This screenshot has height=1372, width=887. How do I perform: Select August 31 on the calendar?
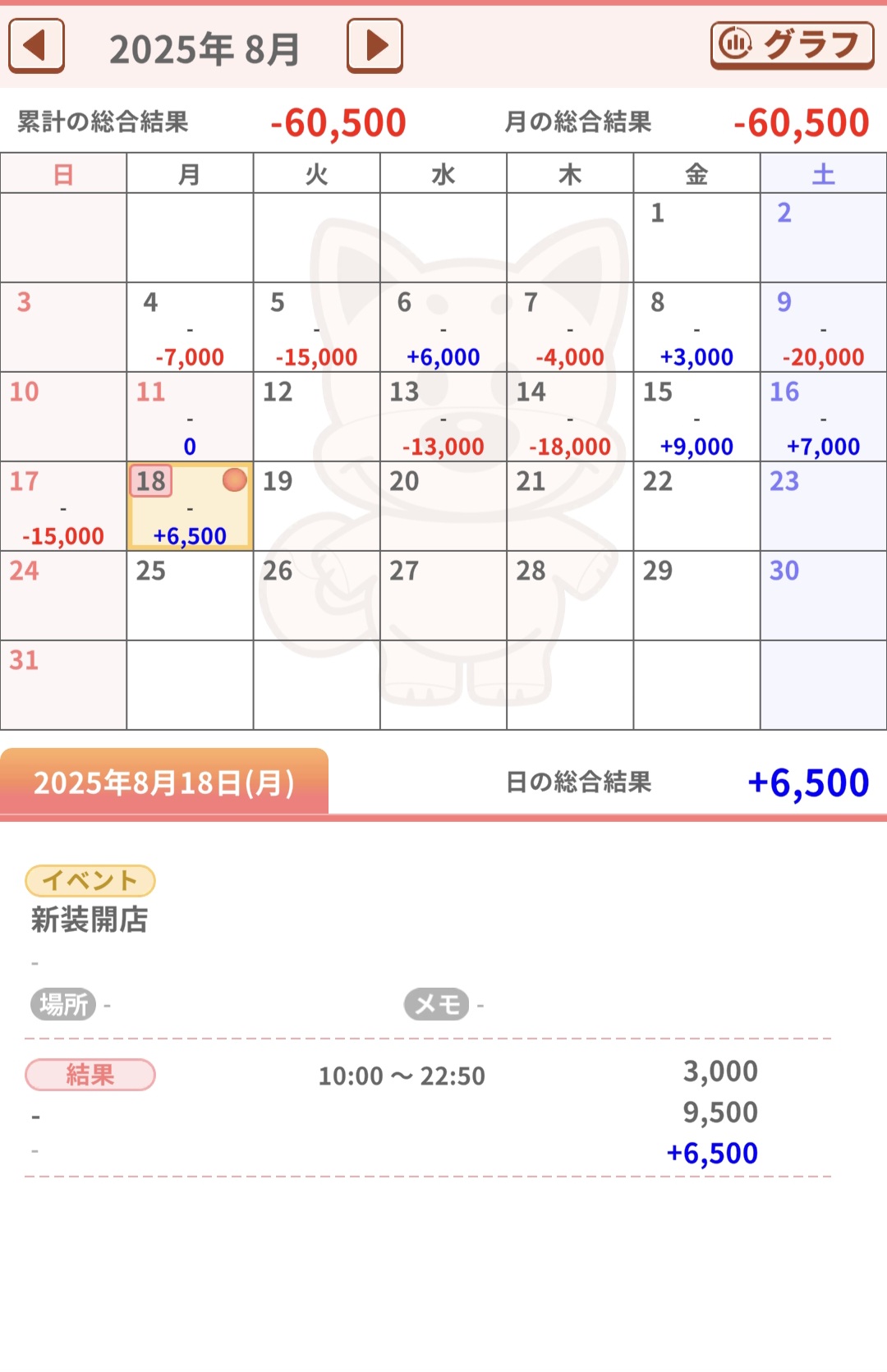tap(63, 686)
